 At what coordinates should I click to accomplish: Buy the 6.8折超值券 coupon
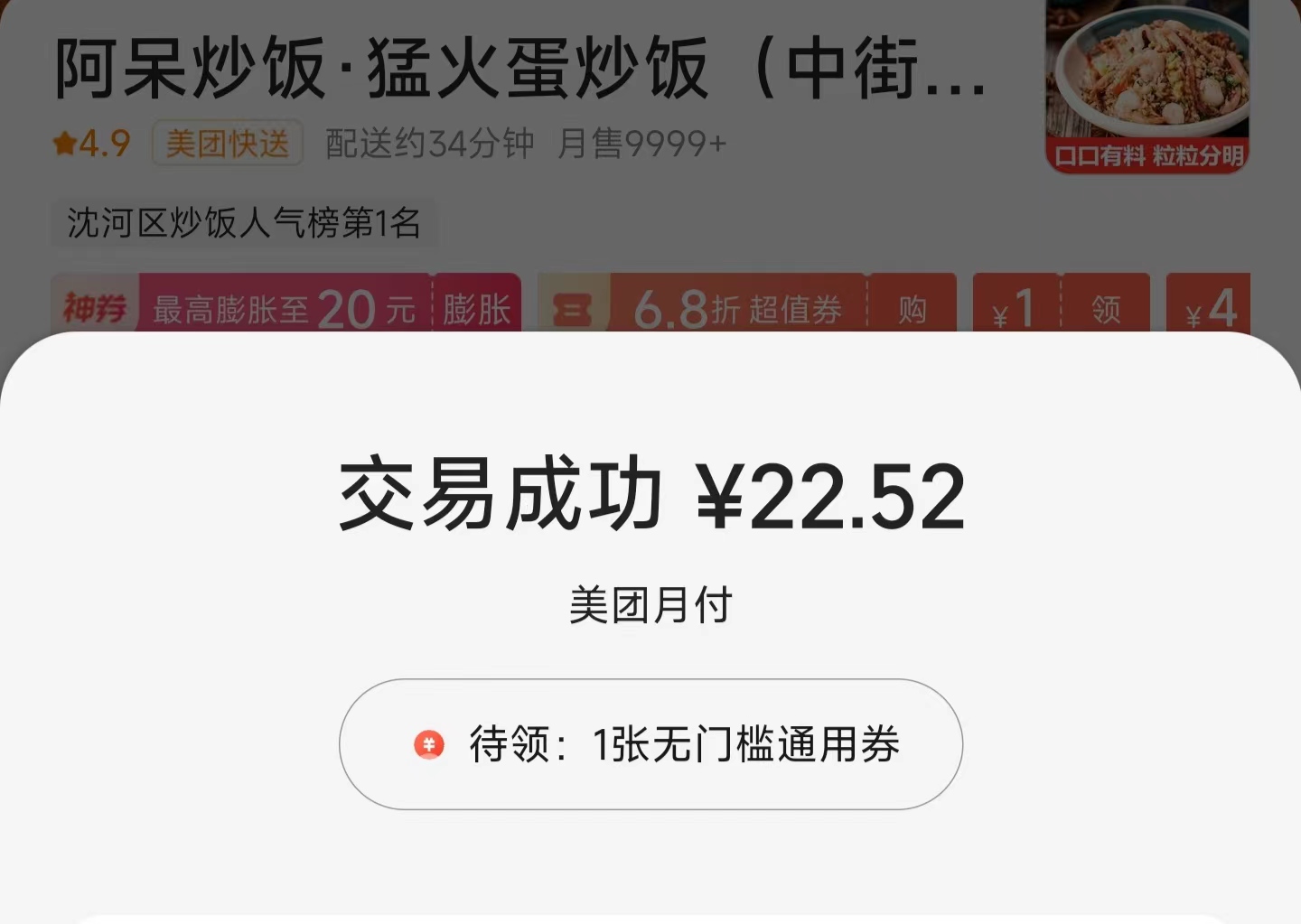pyautogui.click(x=912, y=309)
